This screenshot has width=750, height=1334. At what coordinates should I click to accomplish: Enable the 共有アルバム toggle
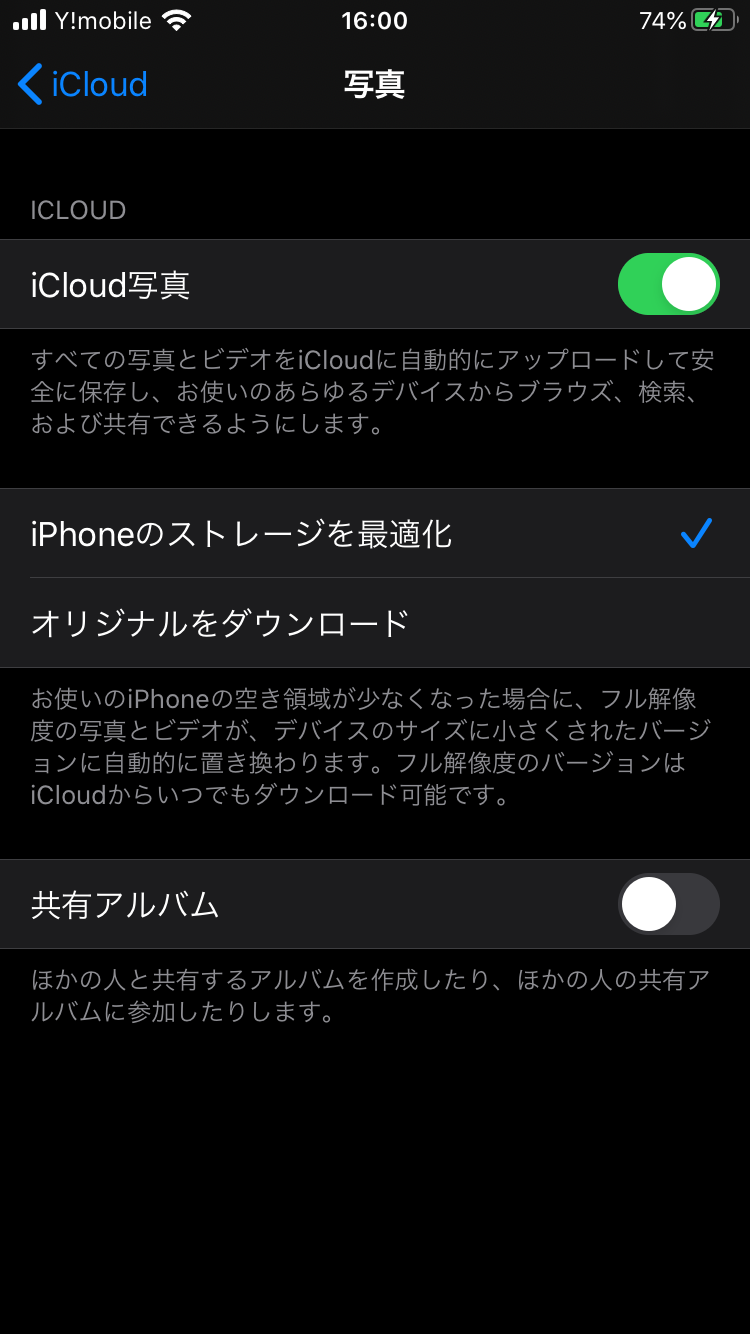(668, 903)
